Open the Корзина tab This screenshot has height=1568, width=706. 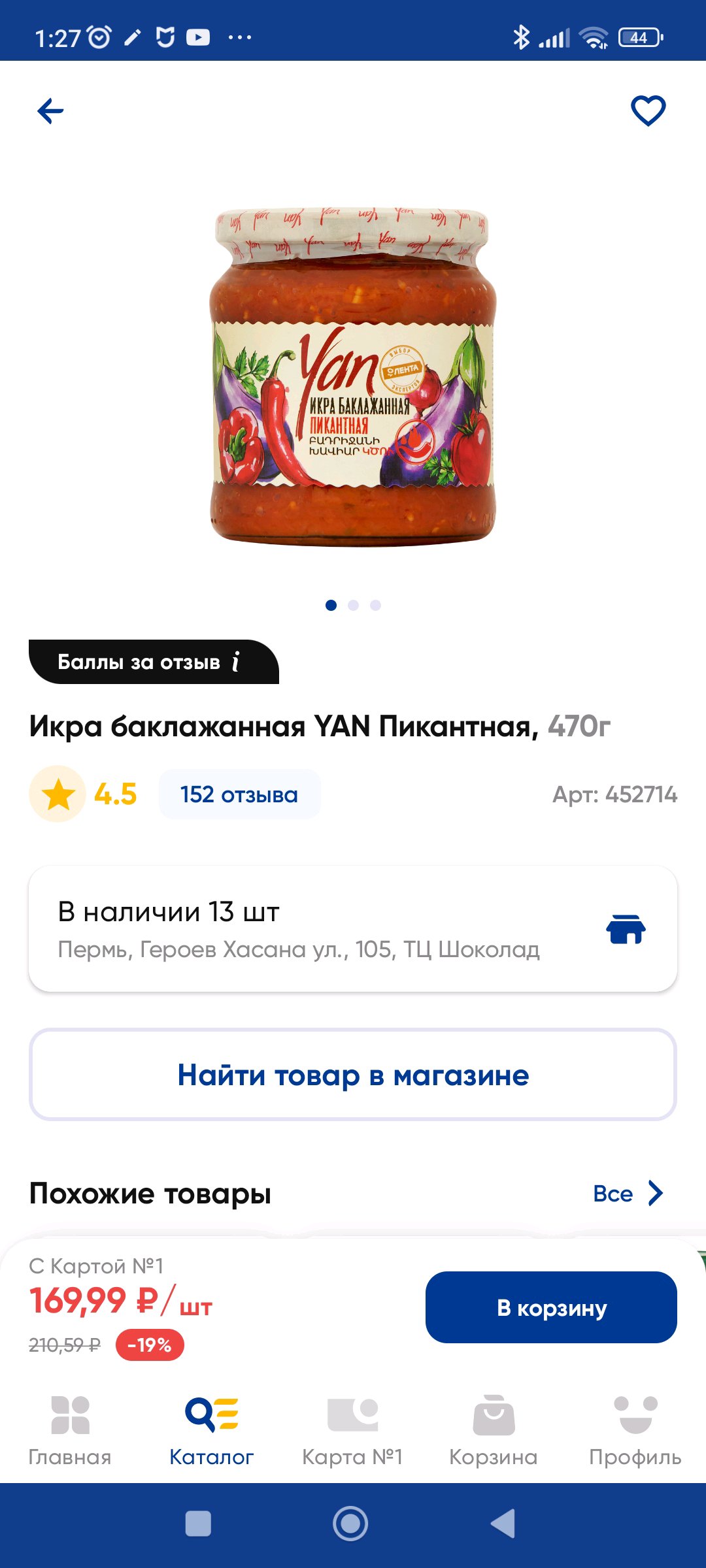[494, 1431]
